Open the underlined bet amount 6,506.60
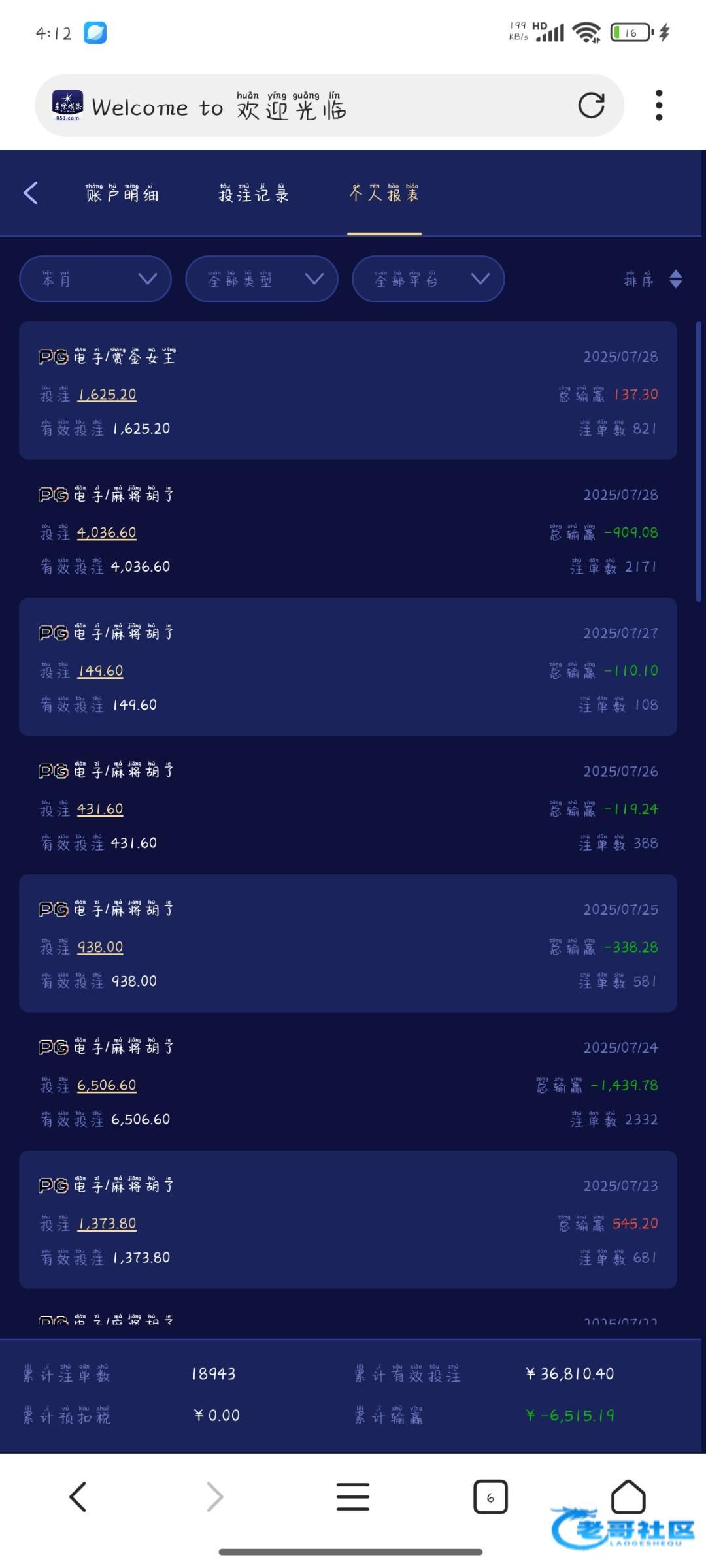706x1568 pixels. click(x=107, y=1085)
